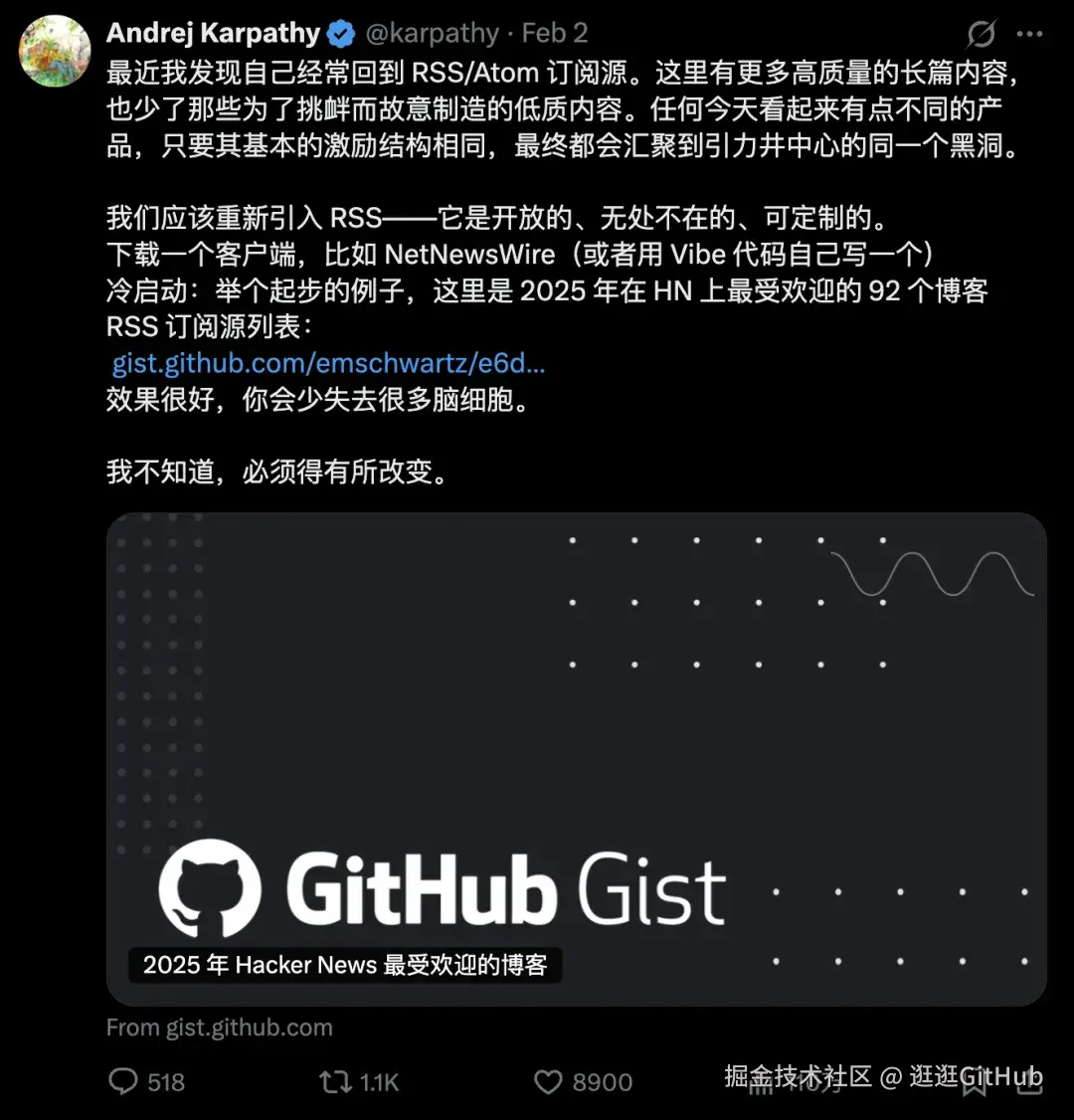The width and height of the screenshot is (1074, 1120).
Task: Repost the tweet with 1.1K reposts
Action: 334,1082
